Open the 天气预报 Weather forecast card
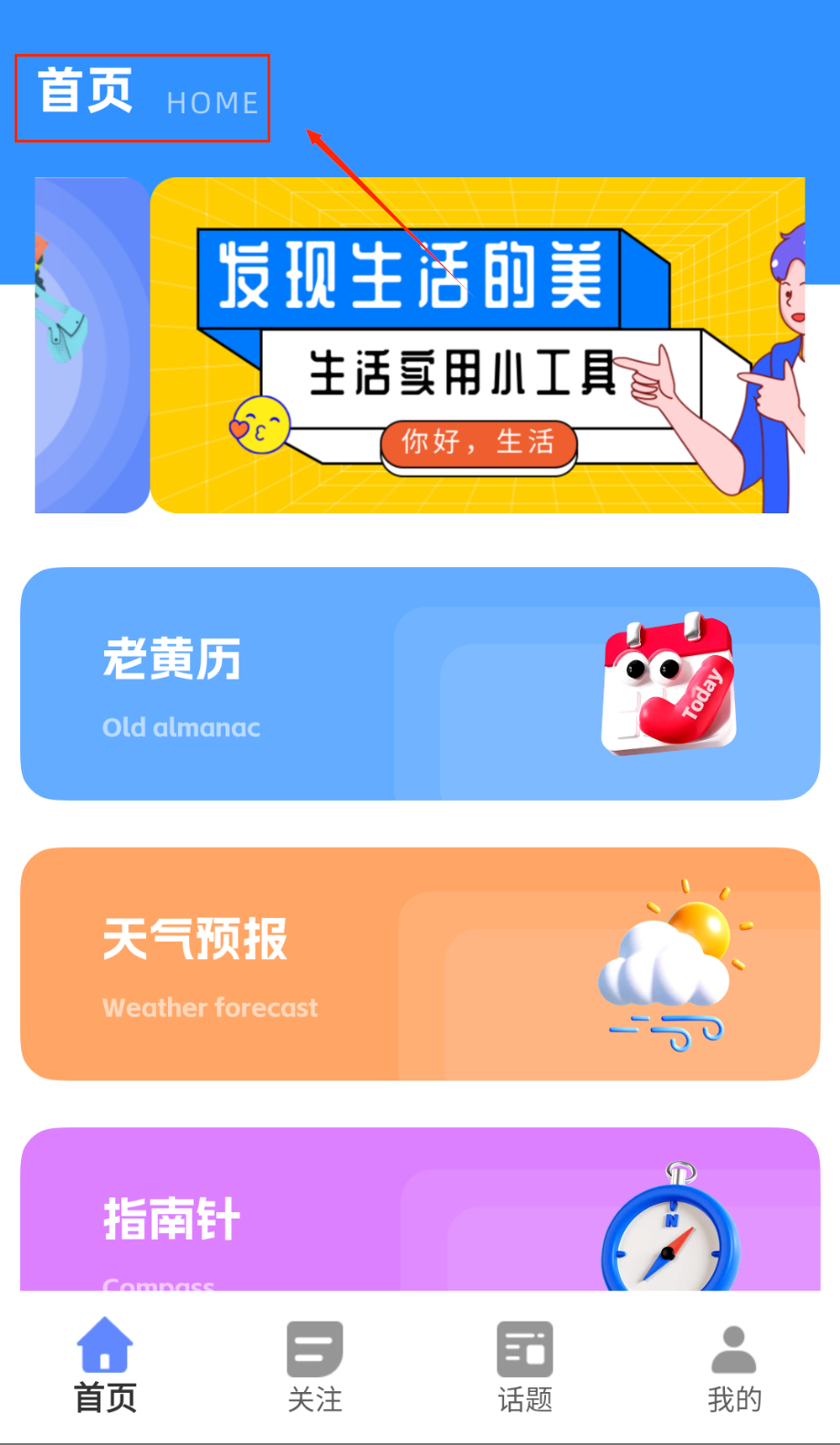840x1445 pixels. click(420, 964)
